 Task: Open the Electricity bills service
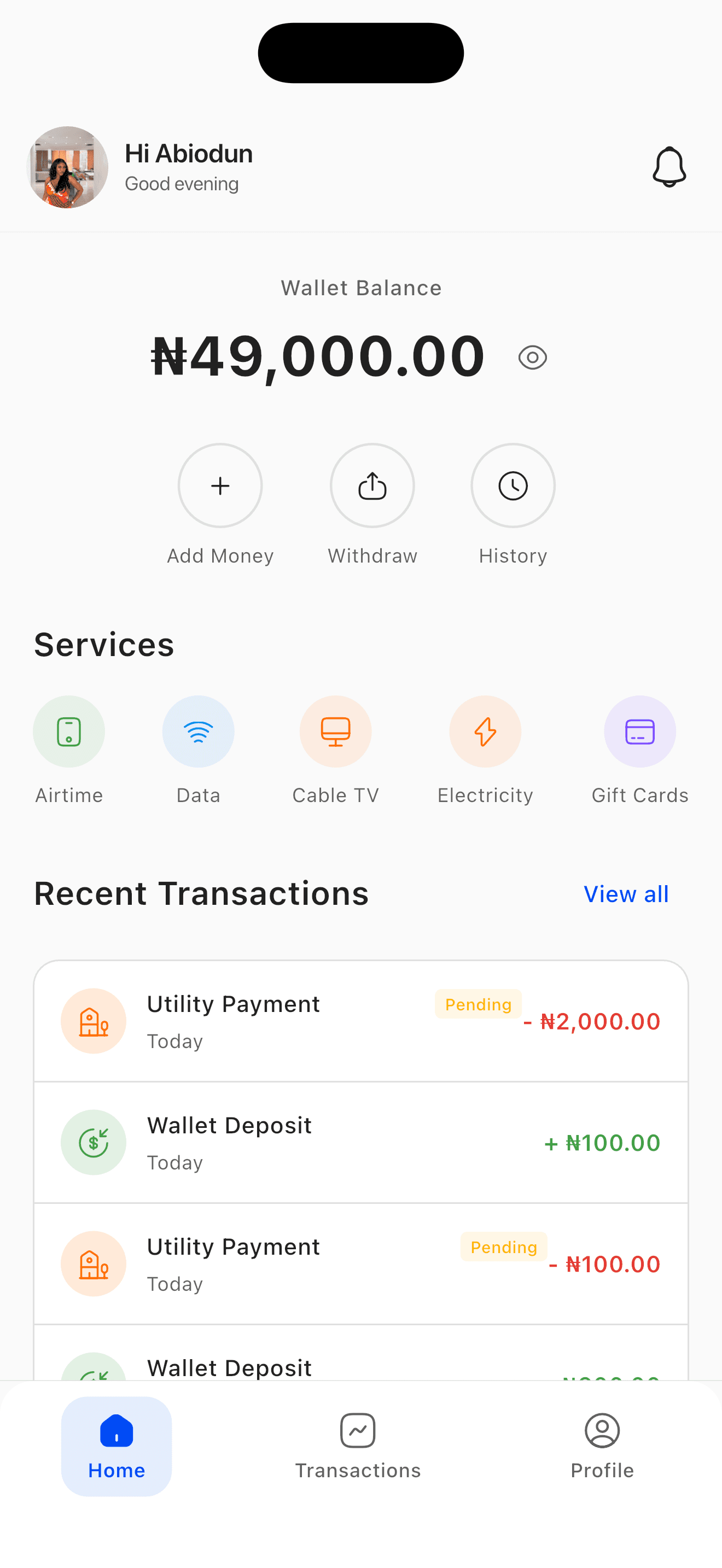click(x=485, y=731)
